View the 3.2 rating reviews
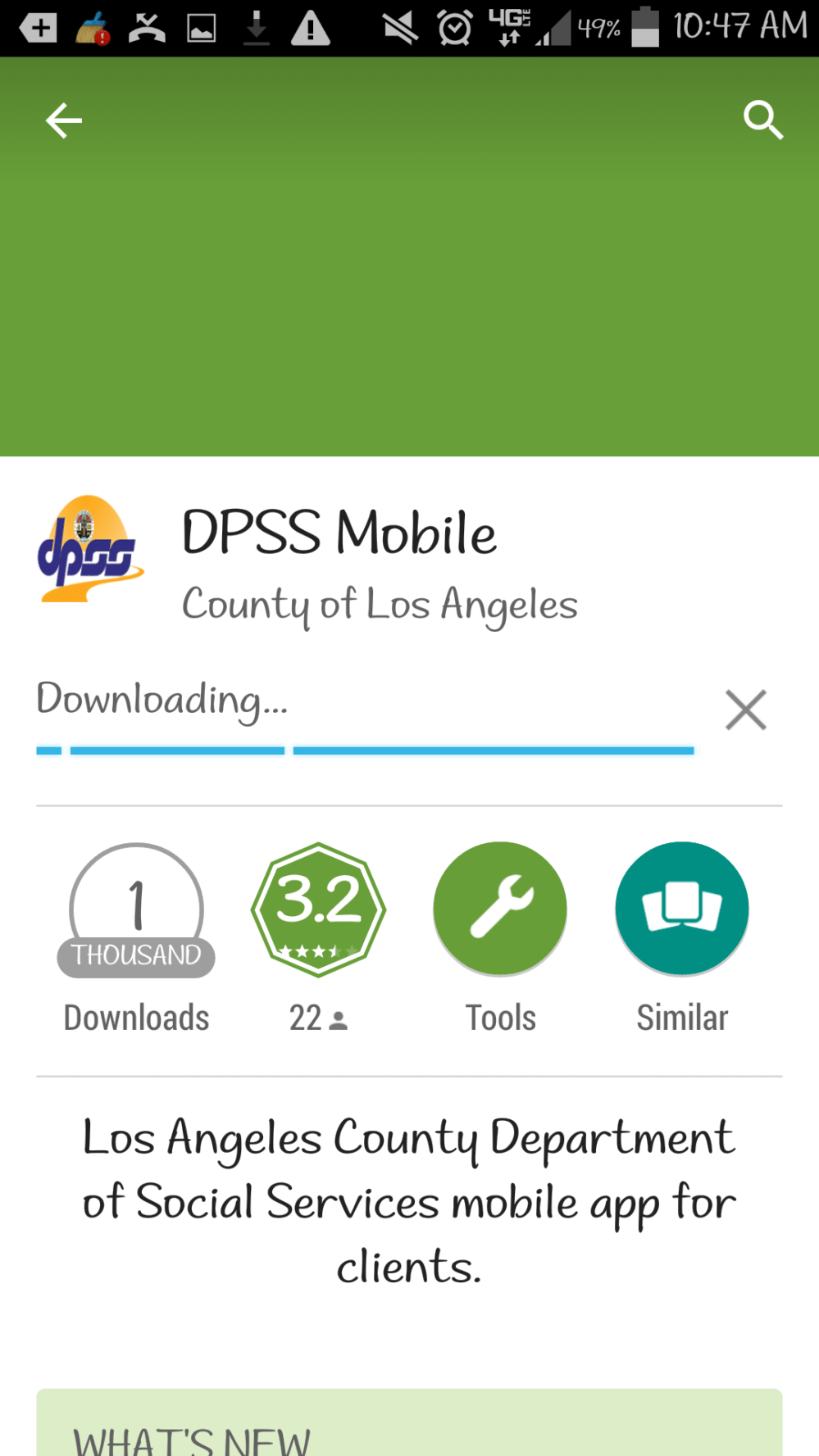This screenshot has width=819, height=1456. pos(318,909)
